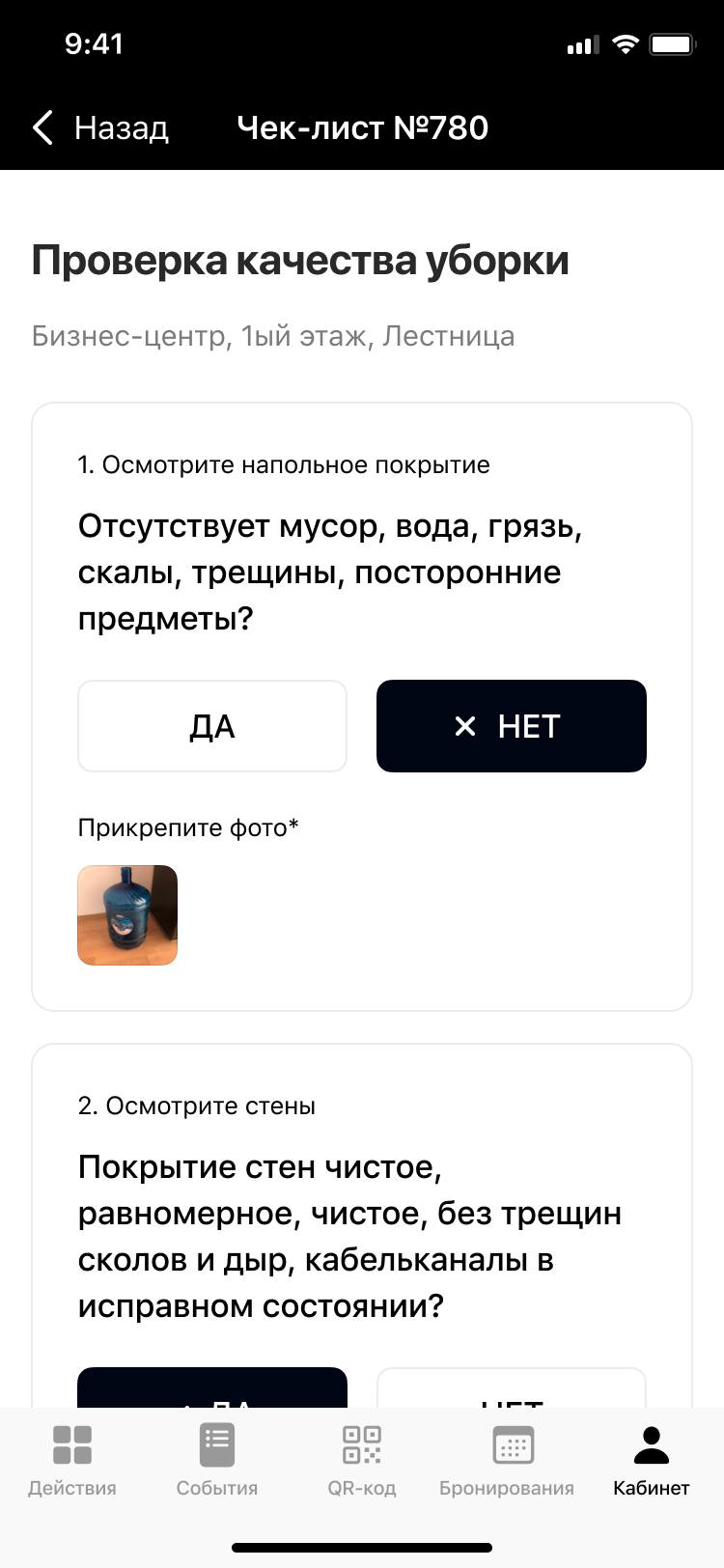Go to the Бронирования tab

coord(507,1460)
